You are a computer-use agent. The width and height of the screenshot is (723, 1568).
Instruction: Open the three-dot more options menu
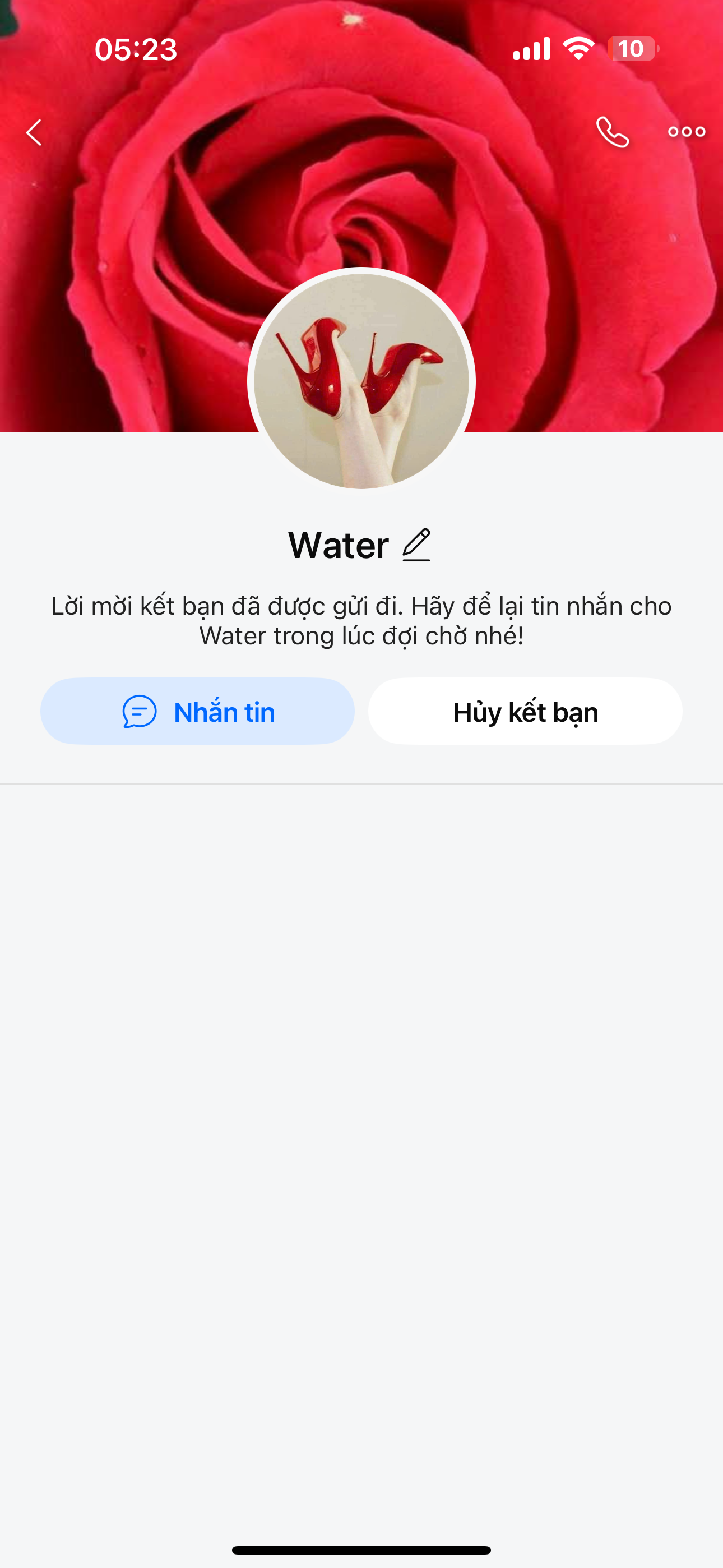pos(687,132)
